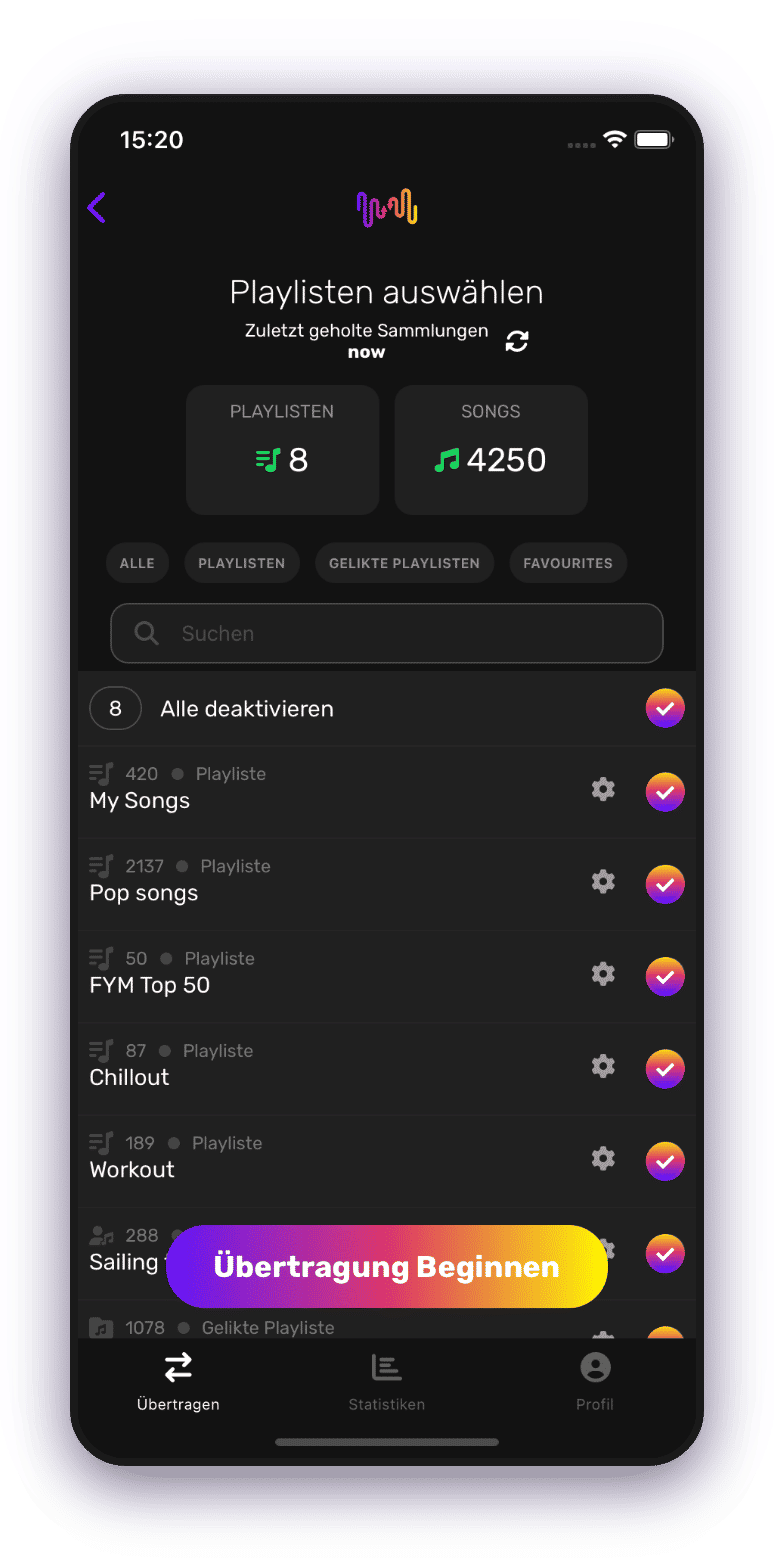Uncheck Alle deaktivieren checkbox
Screen dimensions: 774x1560
[x=665, y=708]
